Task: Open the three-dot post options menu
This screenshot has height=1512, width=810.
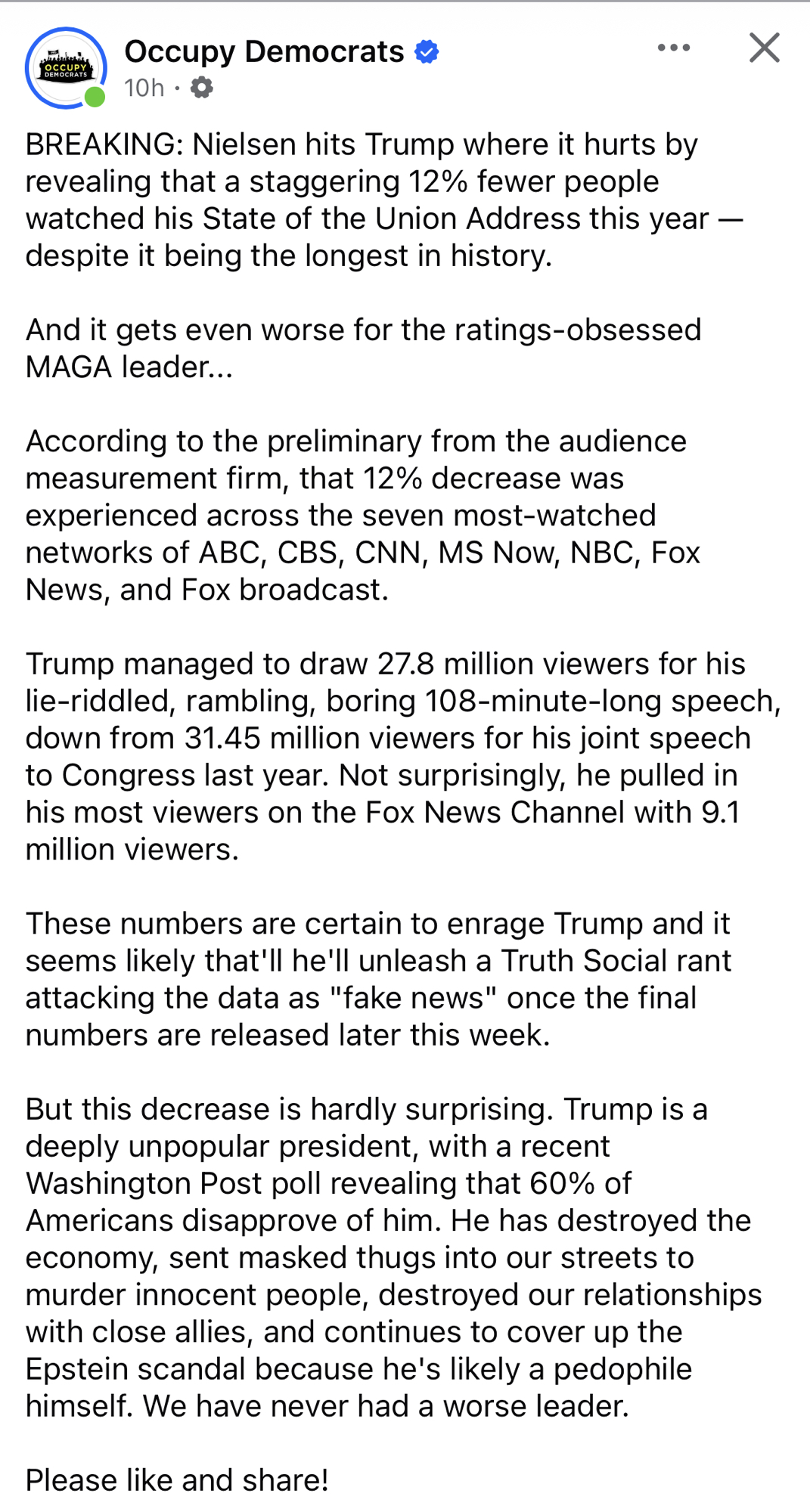Action: click(673, 48)
